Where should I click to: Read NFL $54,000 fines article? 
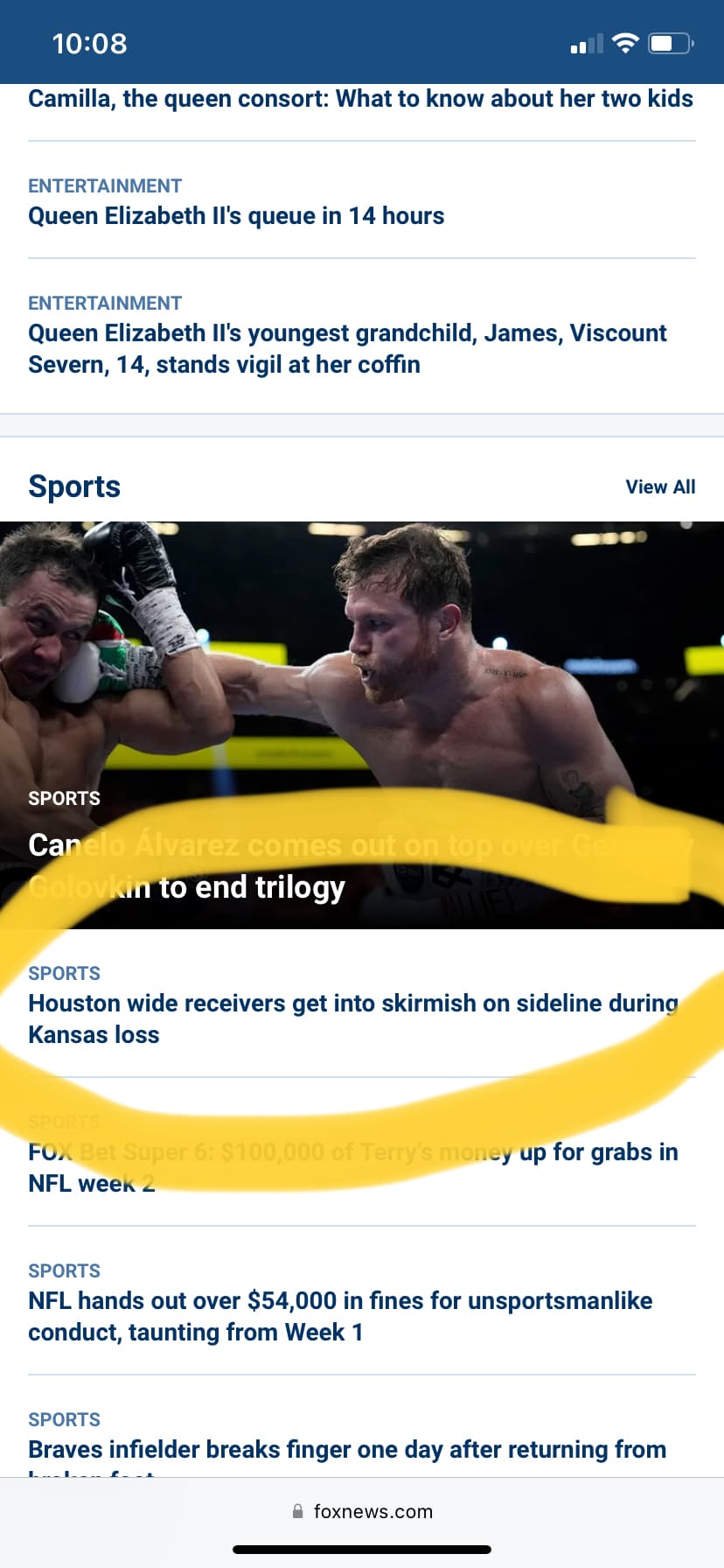click(340, 1316)
